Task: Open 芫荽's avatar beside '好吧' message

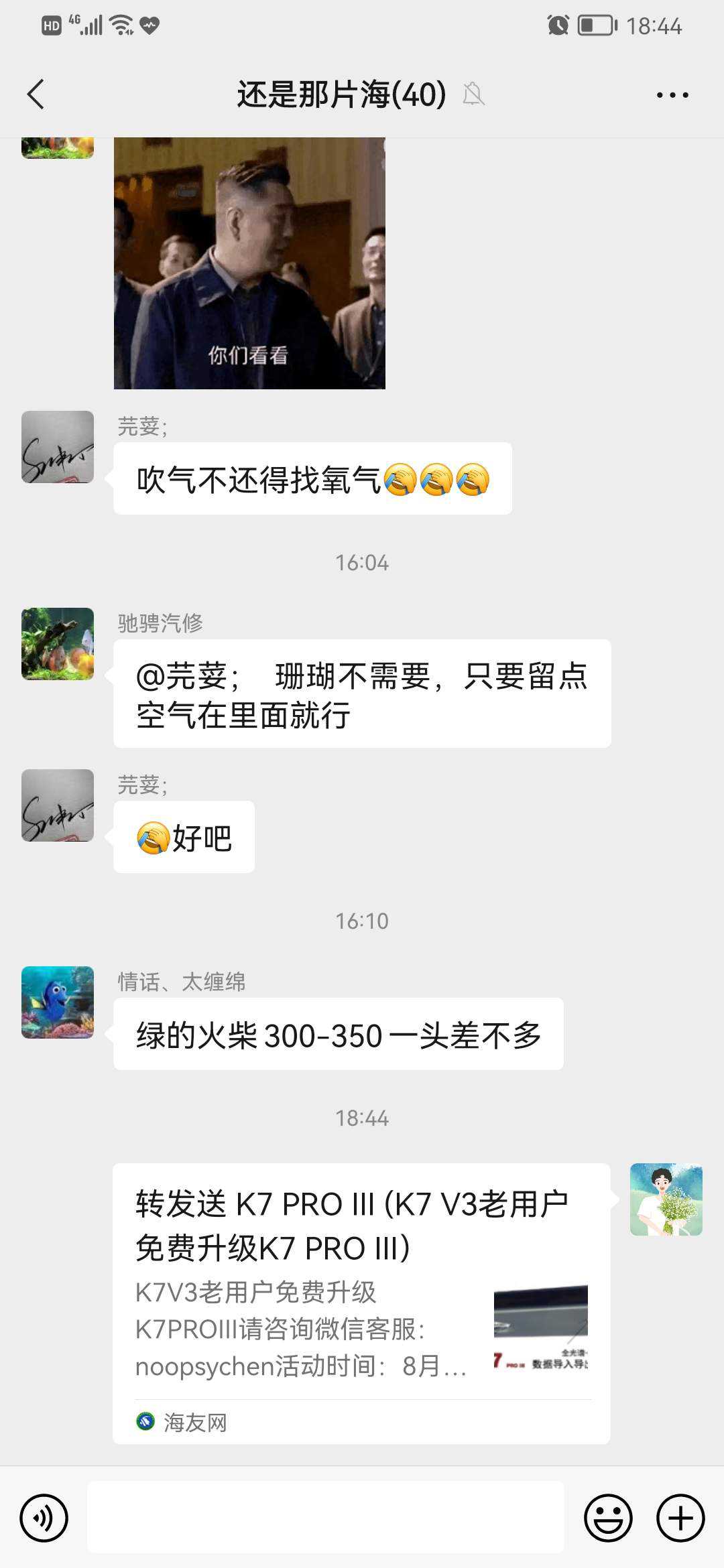Action: 58,805
